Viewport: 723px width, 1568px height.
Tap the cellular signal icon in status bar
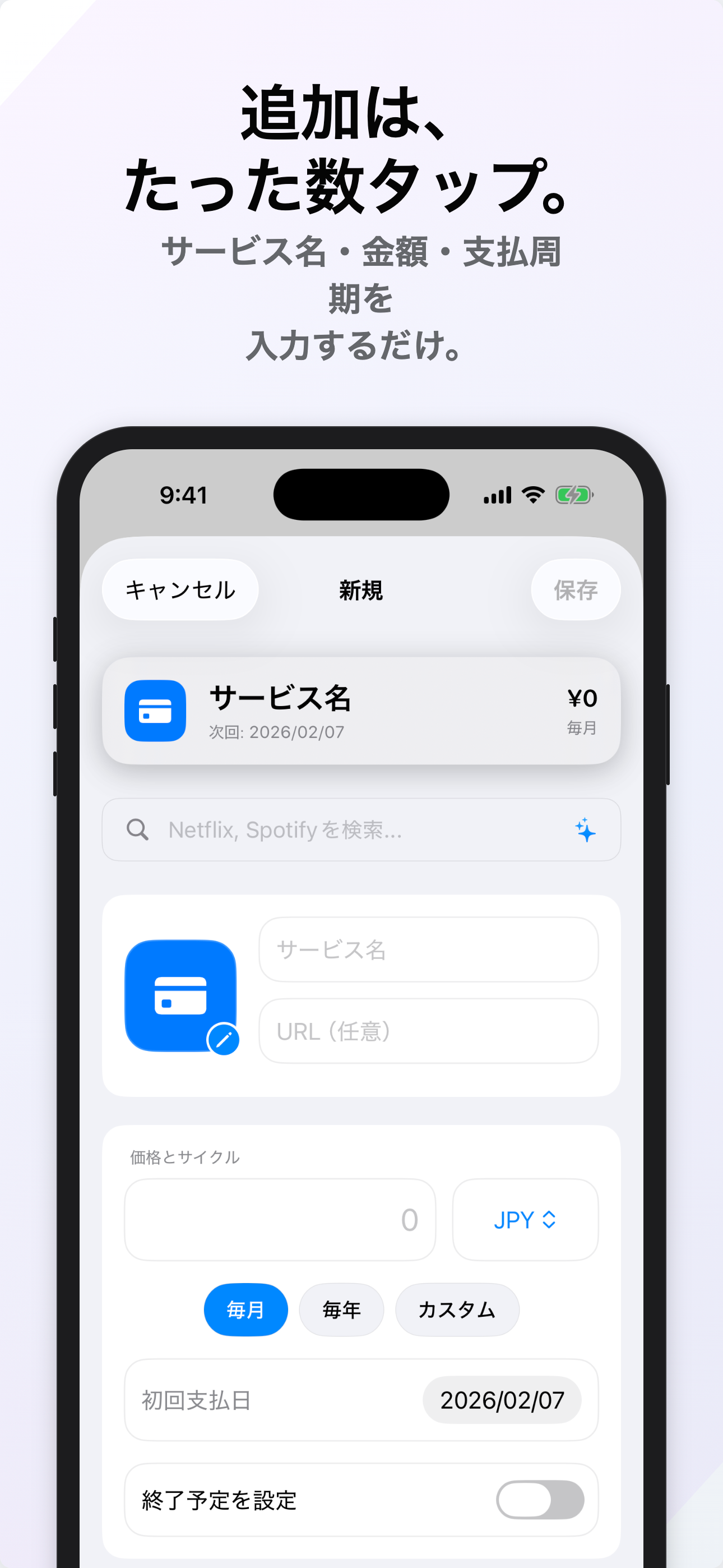click(497, 496)
